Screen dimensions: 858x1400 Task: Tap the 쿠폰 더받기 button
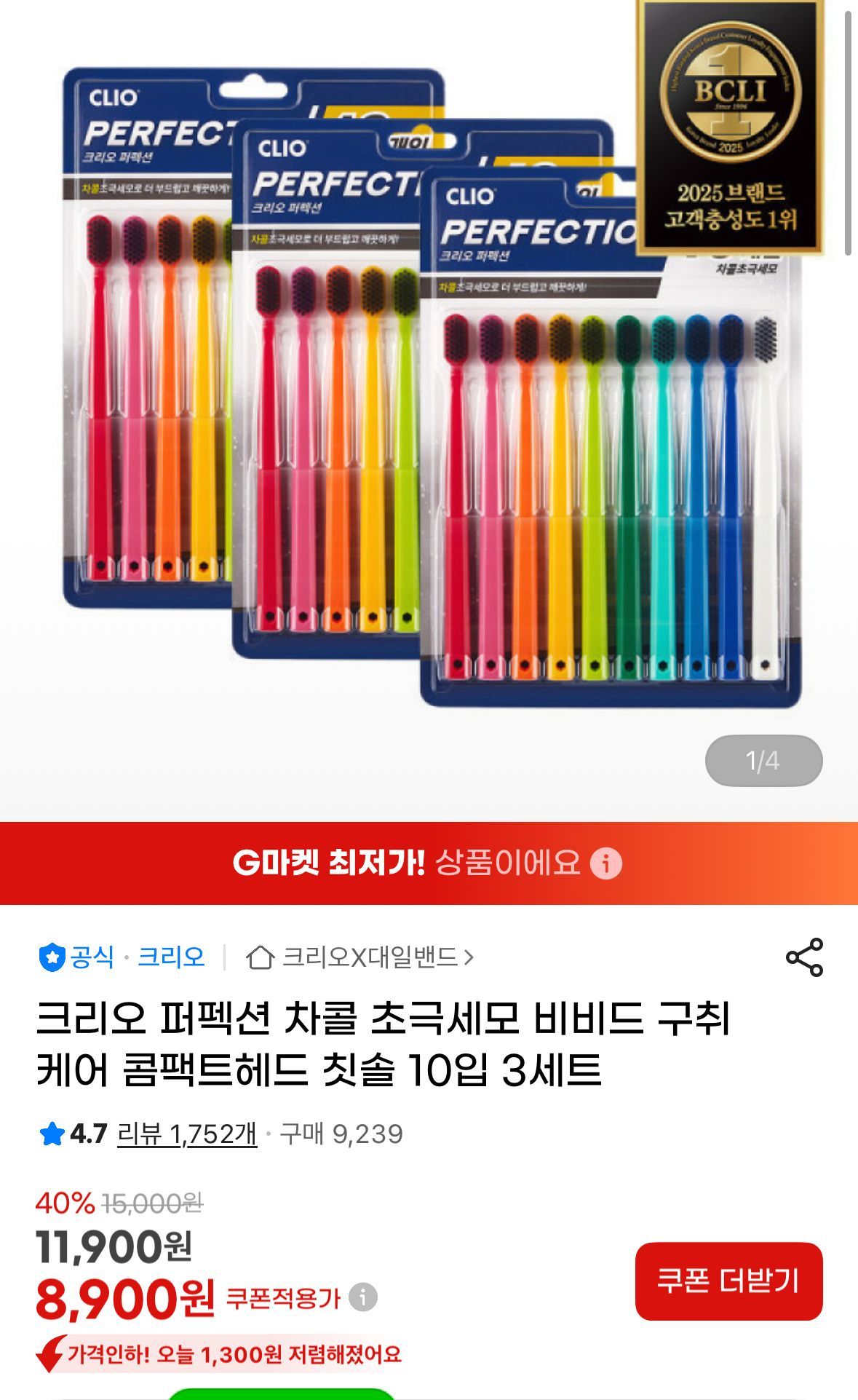tap(728, 1281)
